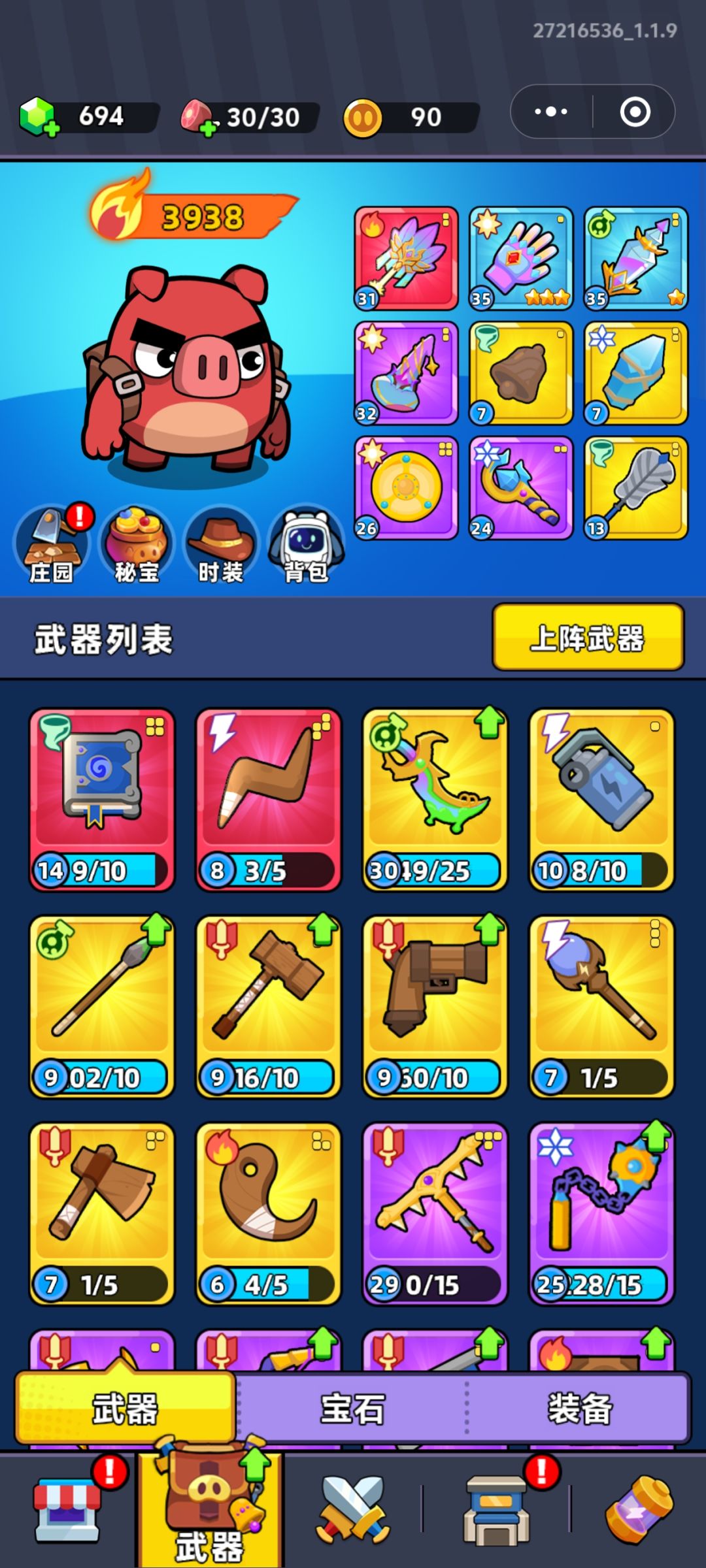Open the mini-program more options menu
Viewport: 706px width, 1568px height.
tap(551, 112)
